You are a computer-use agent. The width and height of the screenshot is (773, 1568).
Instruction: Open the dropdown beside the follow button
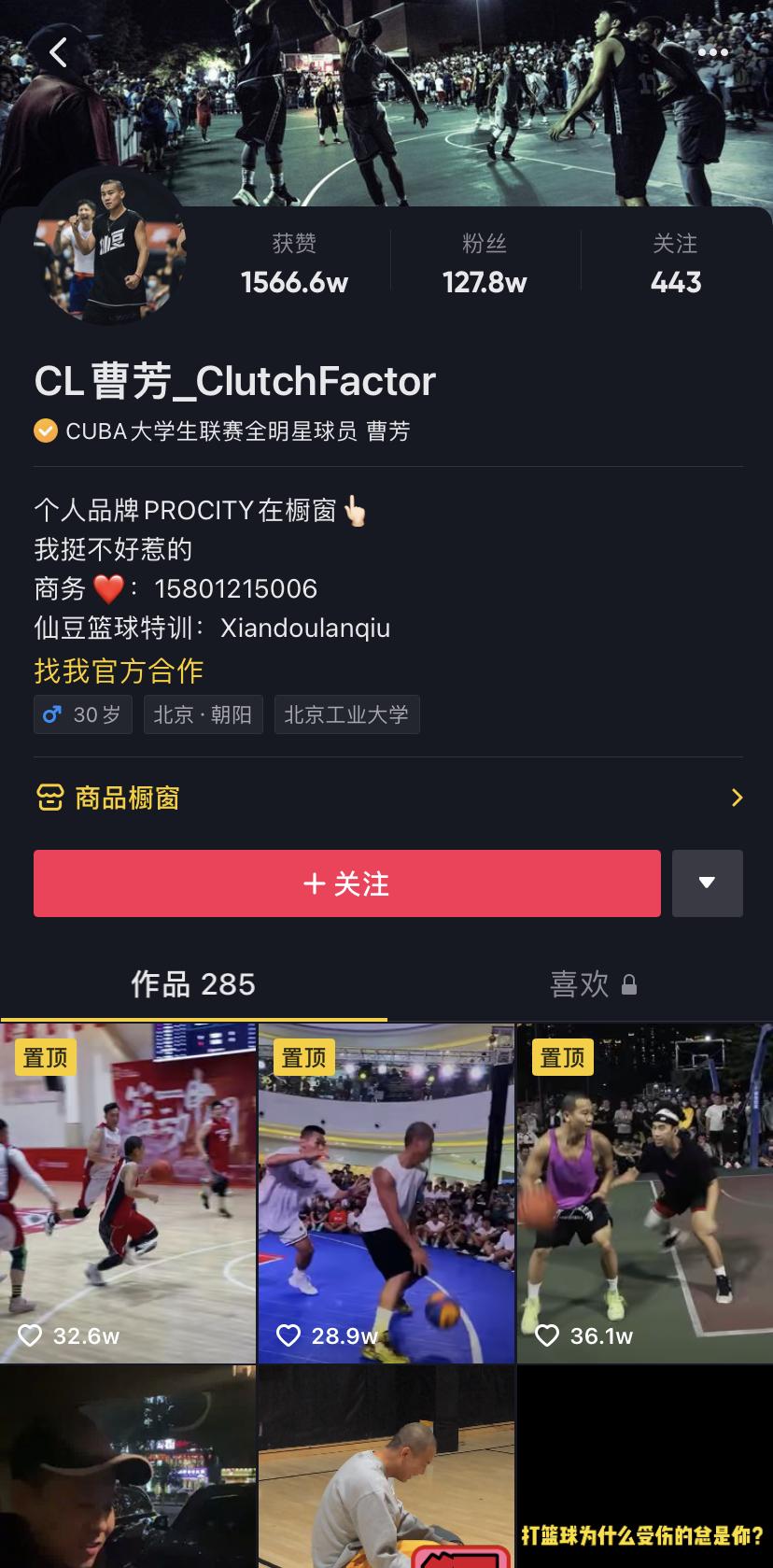pyautogui.click(x=708, y=883)
